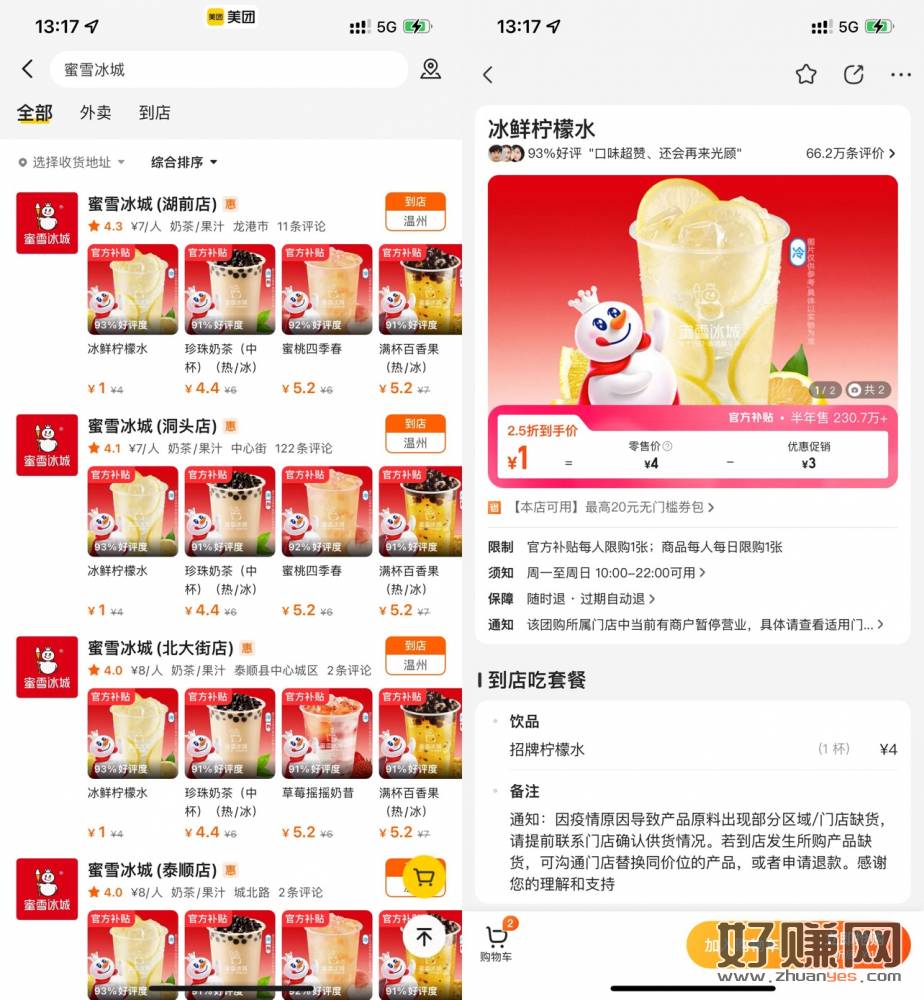Choose a delivery address via 选择收货地址

click(x=72, y=162)
